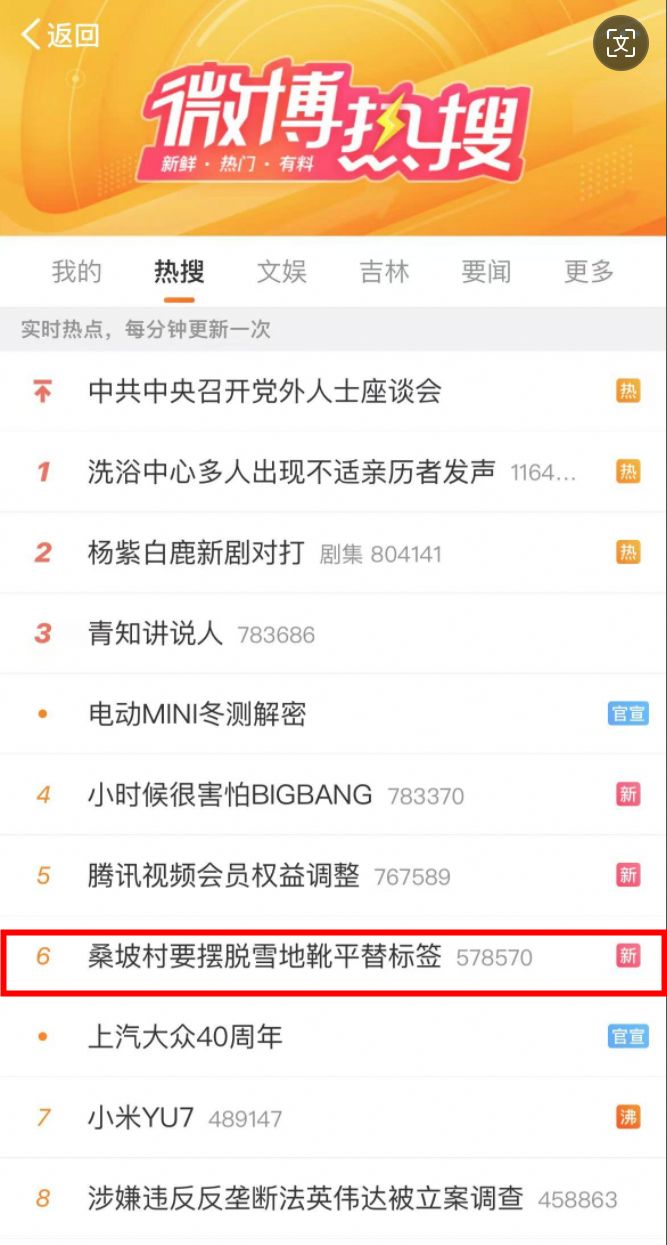
Task: Open the 腾讯视频会员权益调整 topic
Action: 224,876
